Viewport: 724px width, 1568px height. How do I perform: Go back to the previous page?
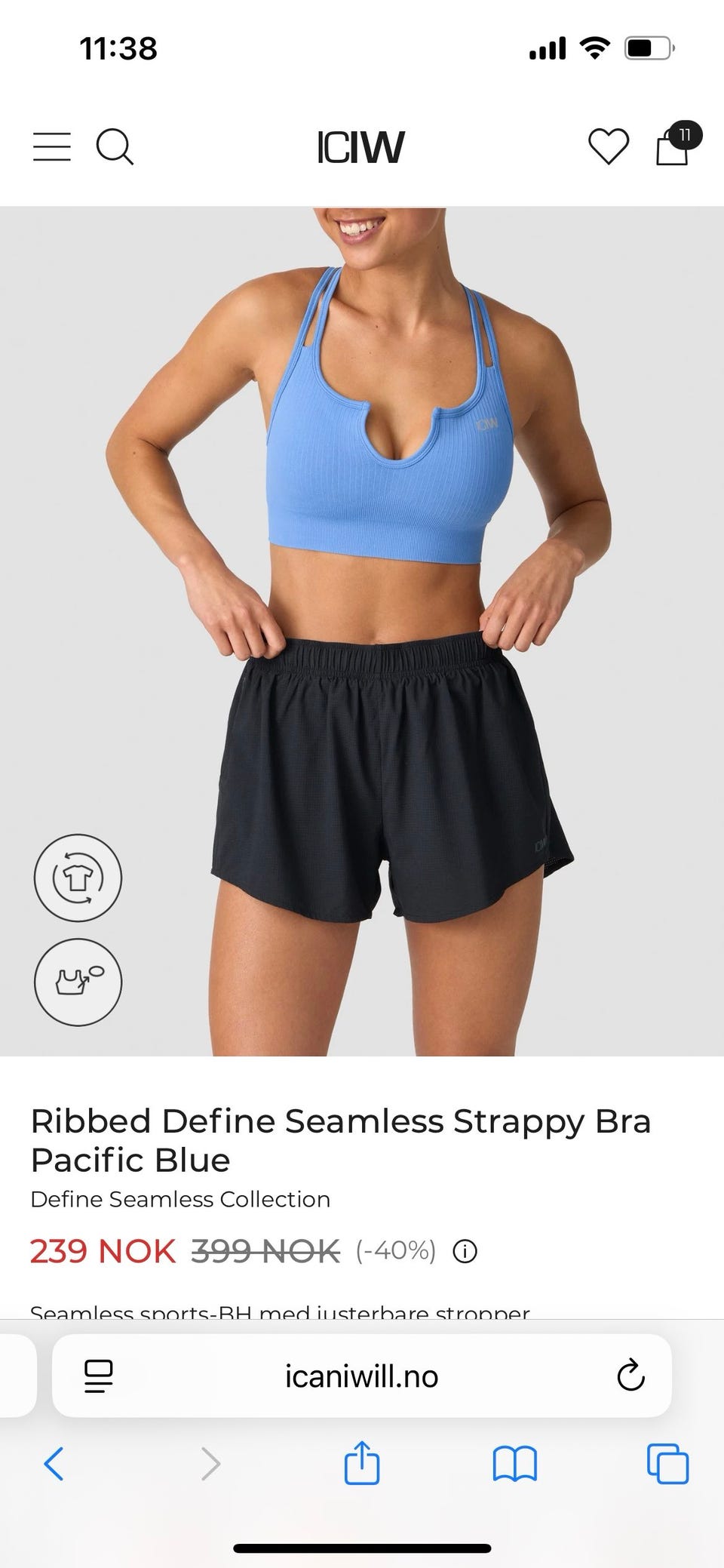click(54, 1464)
